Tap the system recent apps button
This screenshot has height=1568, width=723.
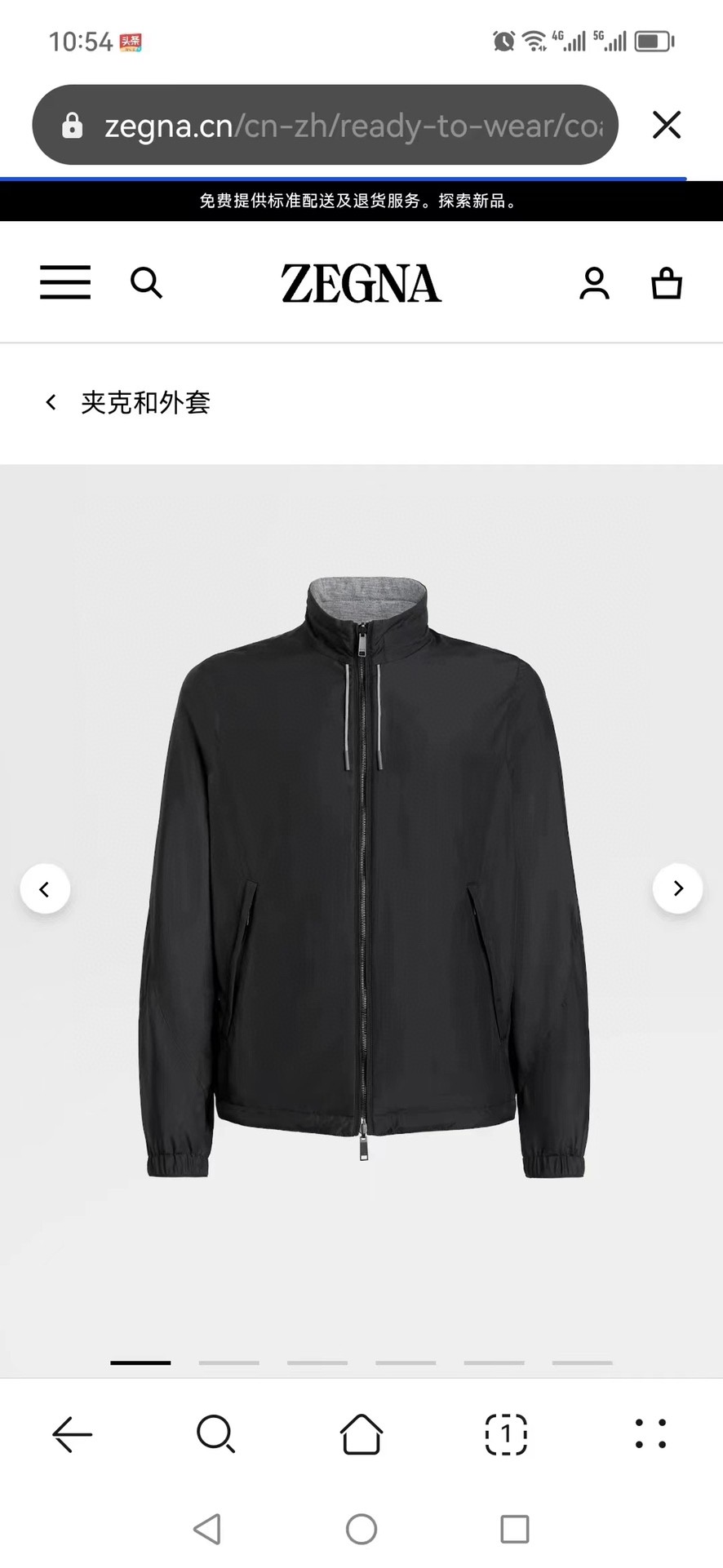[x=515, y=1529]
